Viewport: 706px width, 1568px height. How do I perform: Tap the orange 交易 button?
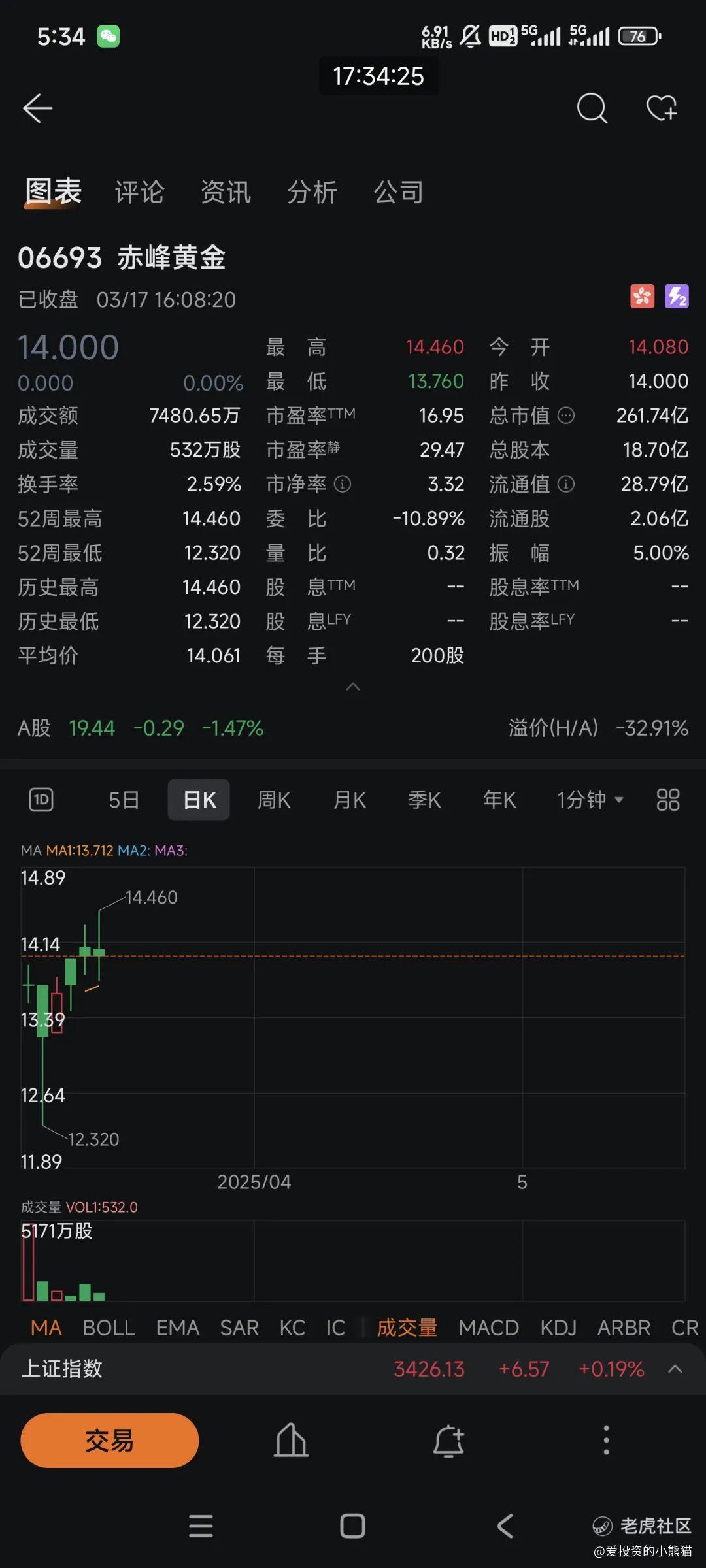pos(109,1441)
